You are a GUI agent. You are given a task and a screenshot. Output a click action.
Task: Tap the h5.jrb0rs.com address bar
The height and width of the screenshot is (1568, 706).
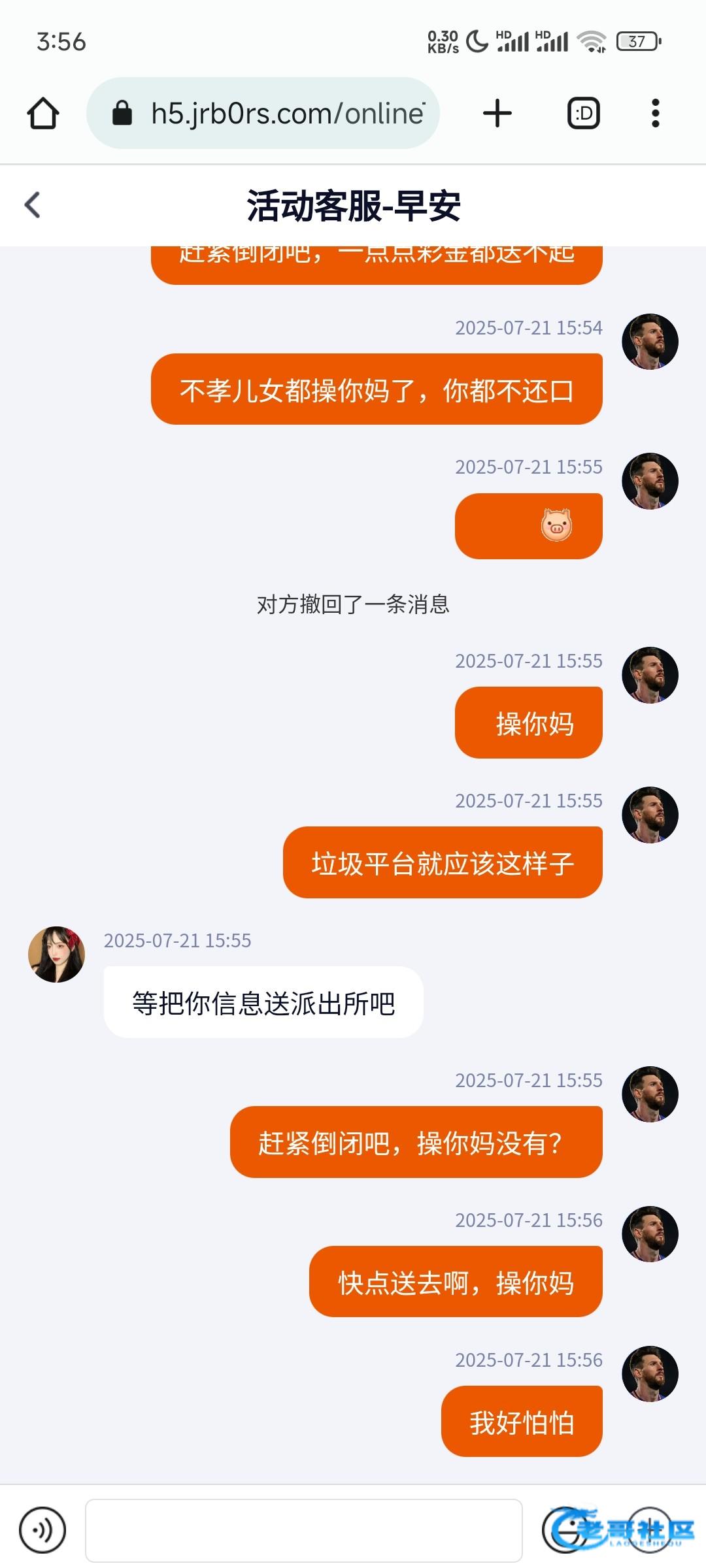275,114
